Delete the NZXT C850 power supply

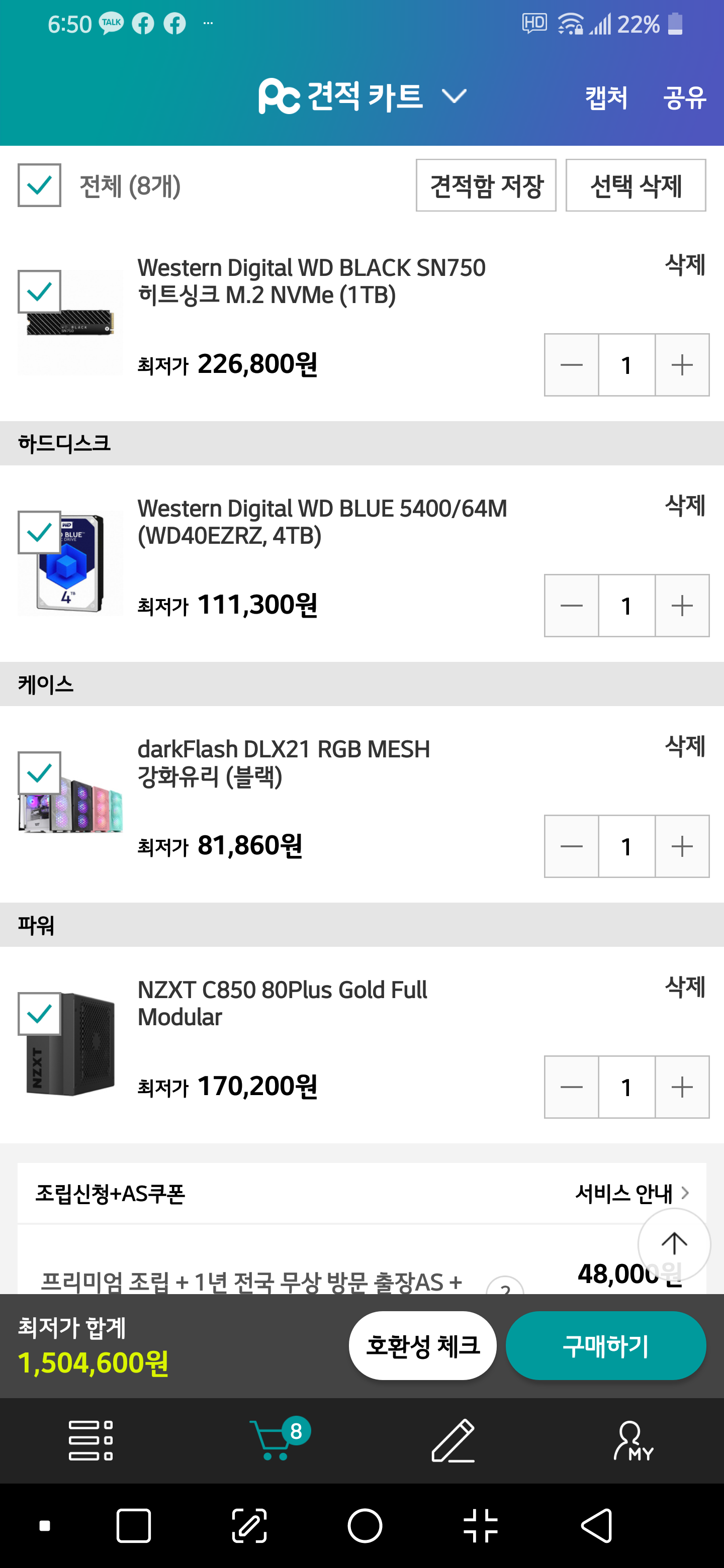[x=684, y=987]
